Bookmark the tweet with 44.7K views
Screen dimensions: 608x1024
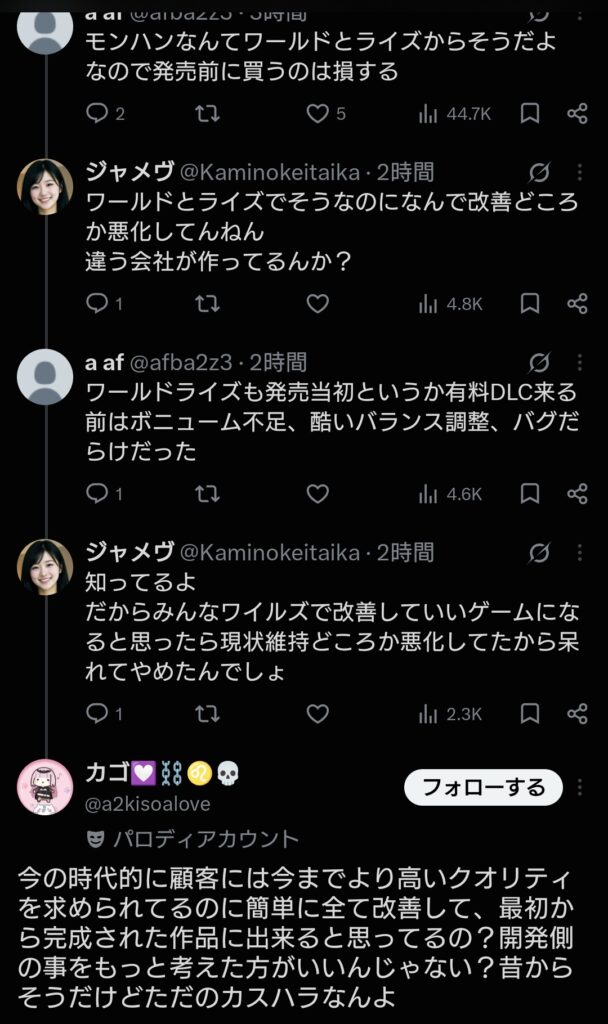(x=530, y=114)
